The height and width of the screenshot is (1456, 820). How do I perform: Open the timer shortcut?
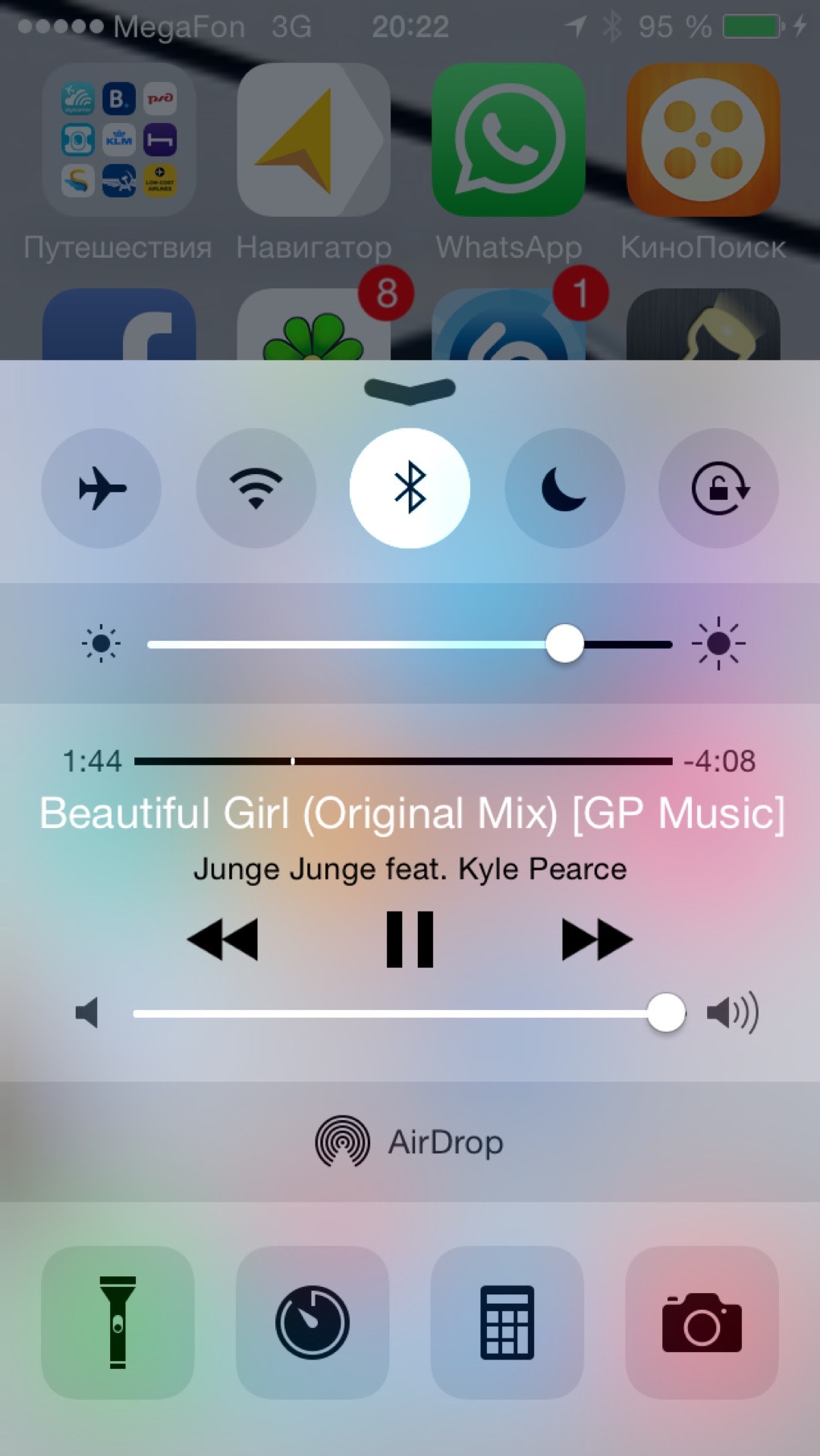pyautogui.click(x=312, y=1322)
